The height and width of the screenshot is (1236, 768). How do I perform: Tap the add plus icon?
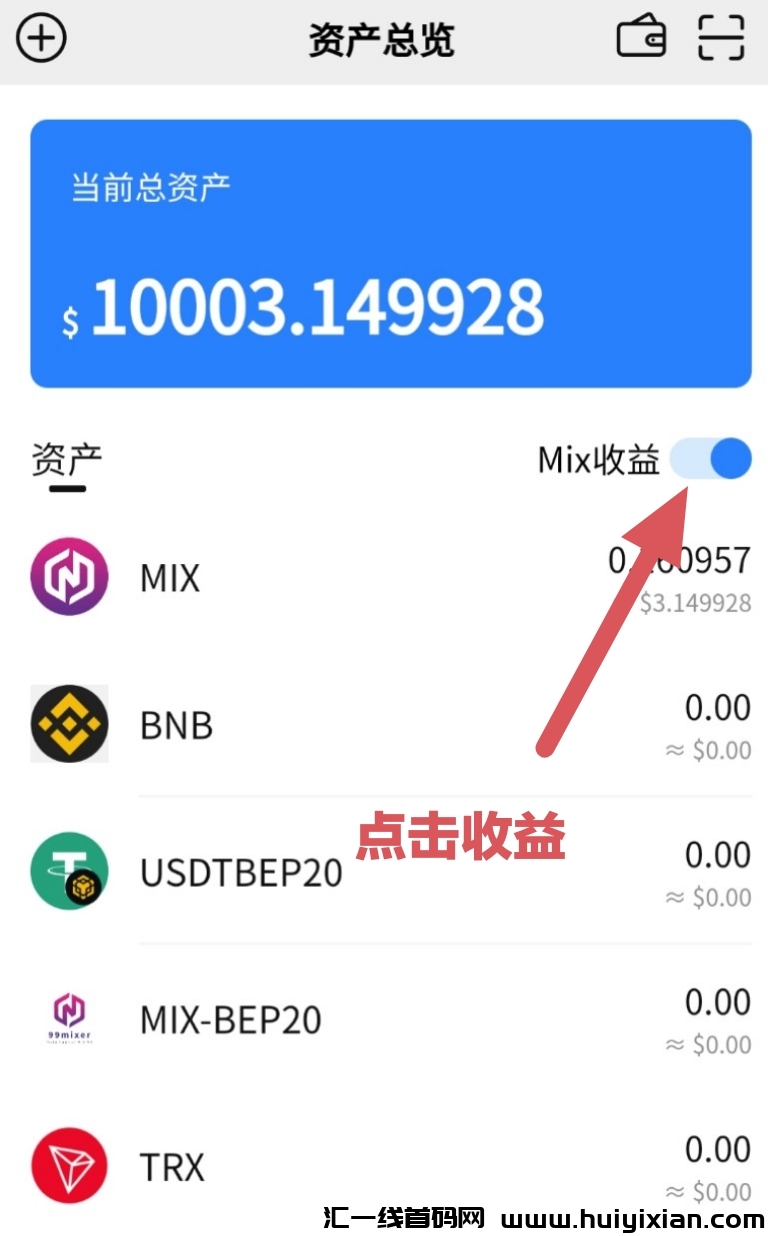[x=40, y=39]
